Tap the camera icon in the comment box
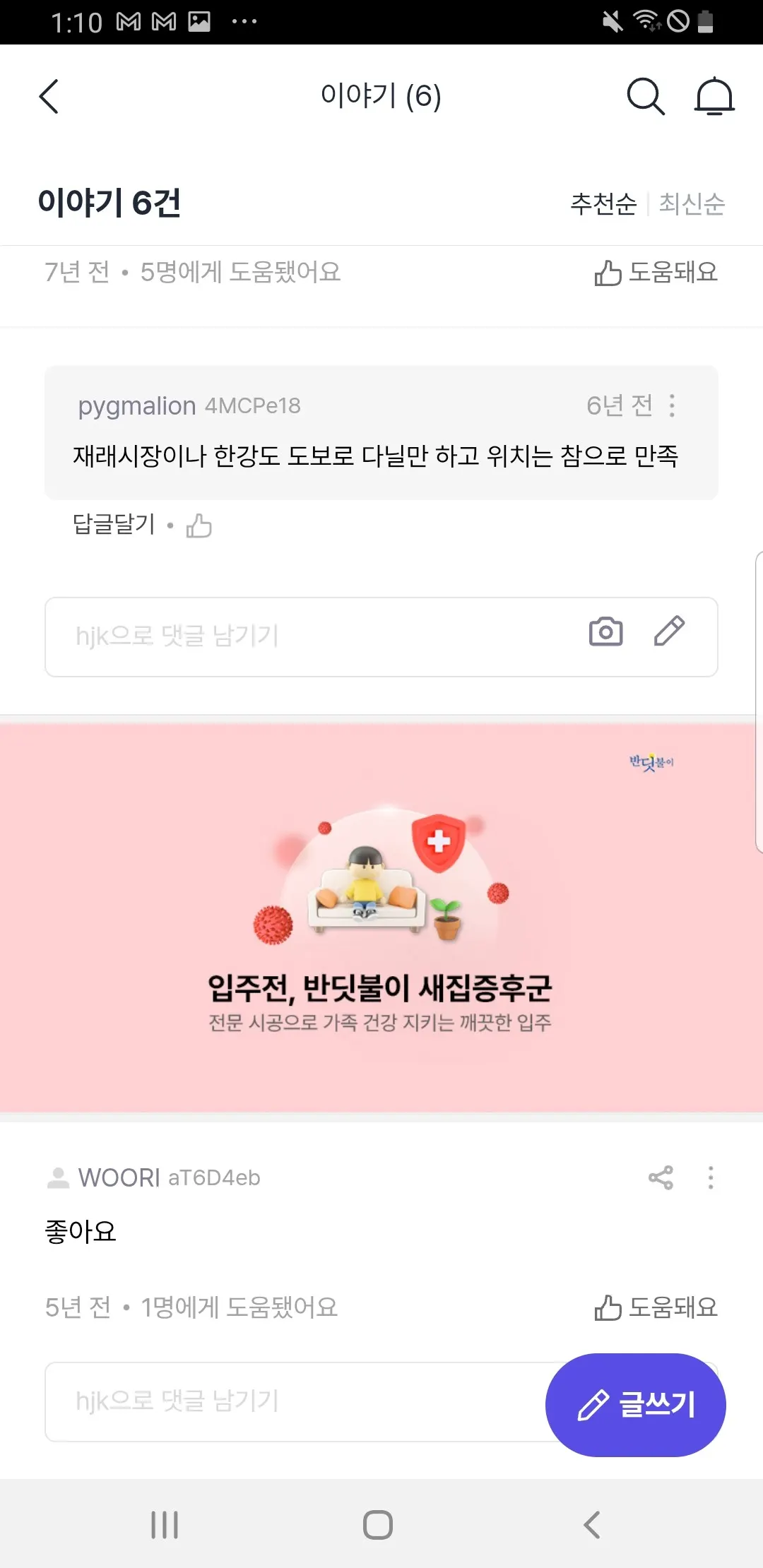Image resolution: width=763 pixels, height=1568 pixels. pos(605,632)
